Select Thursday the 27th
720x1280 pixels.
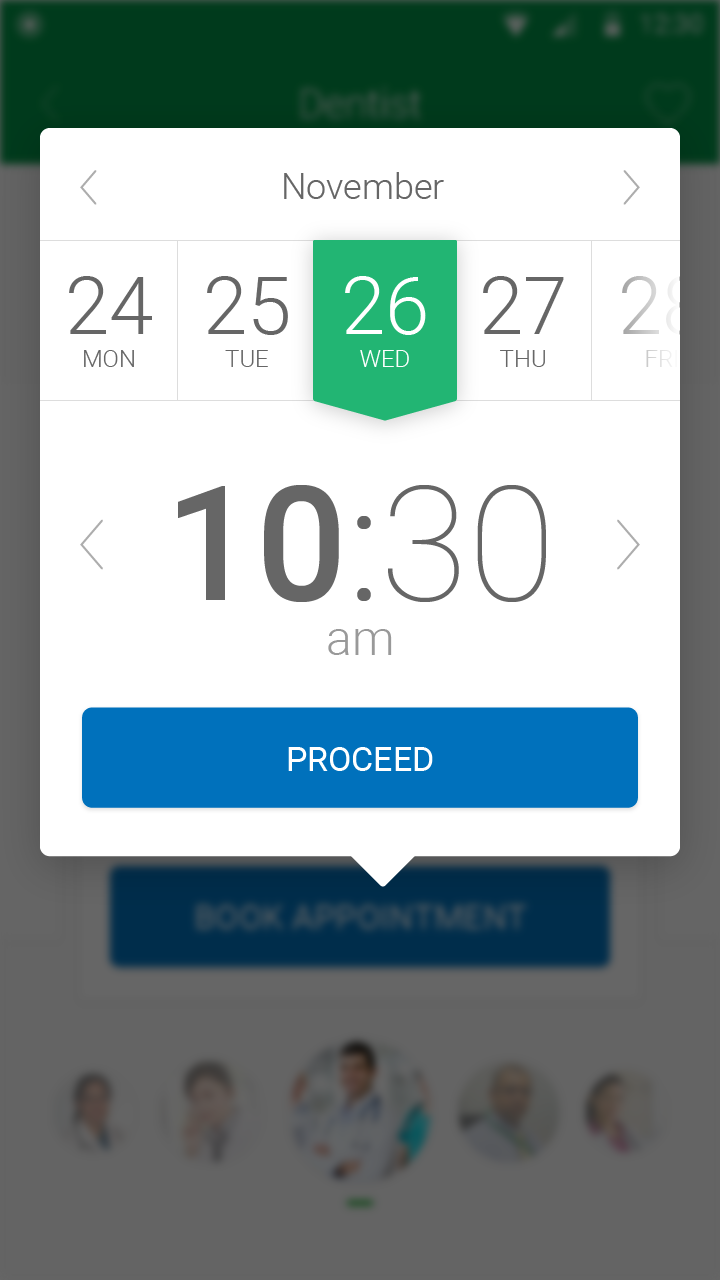(523, 320)
